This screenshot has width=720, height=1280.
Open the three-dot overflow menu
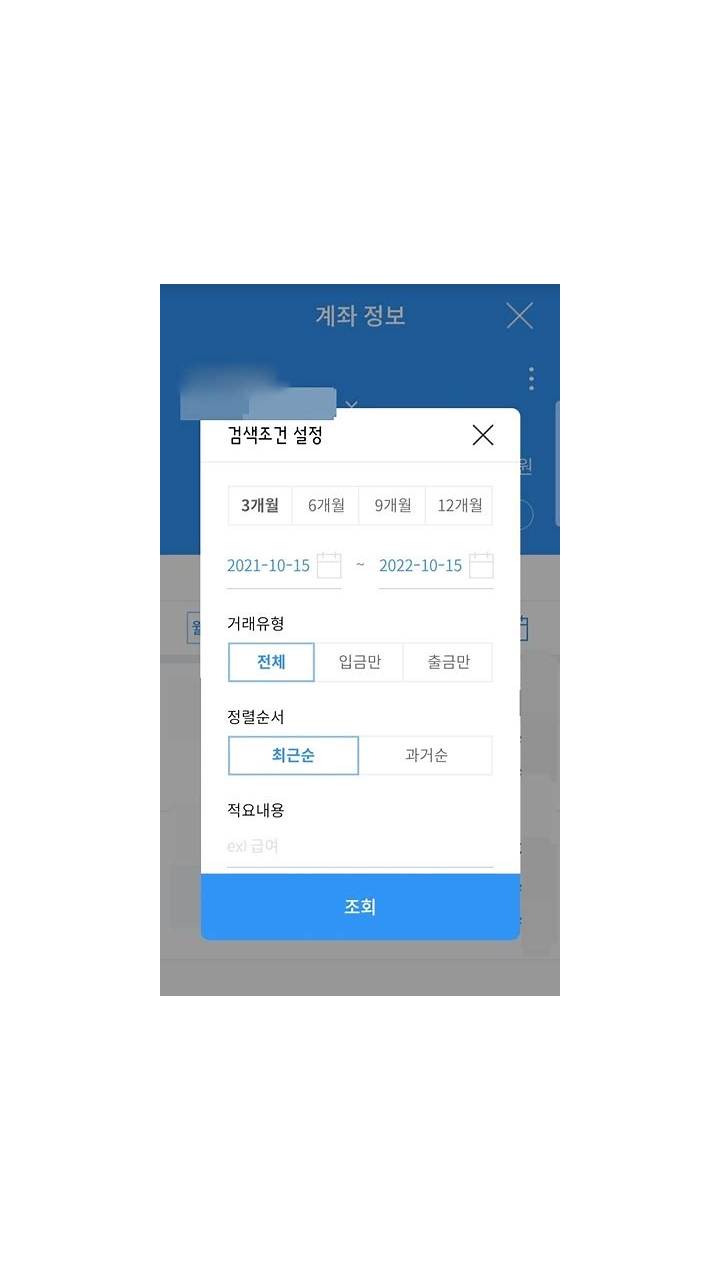pos(531,378)
